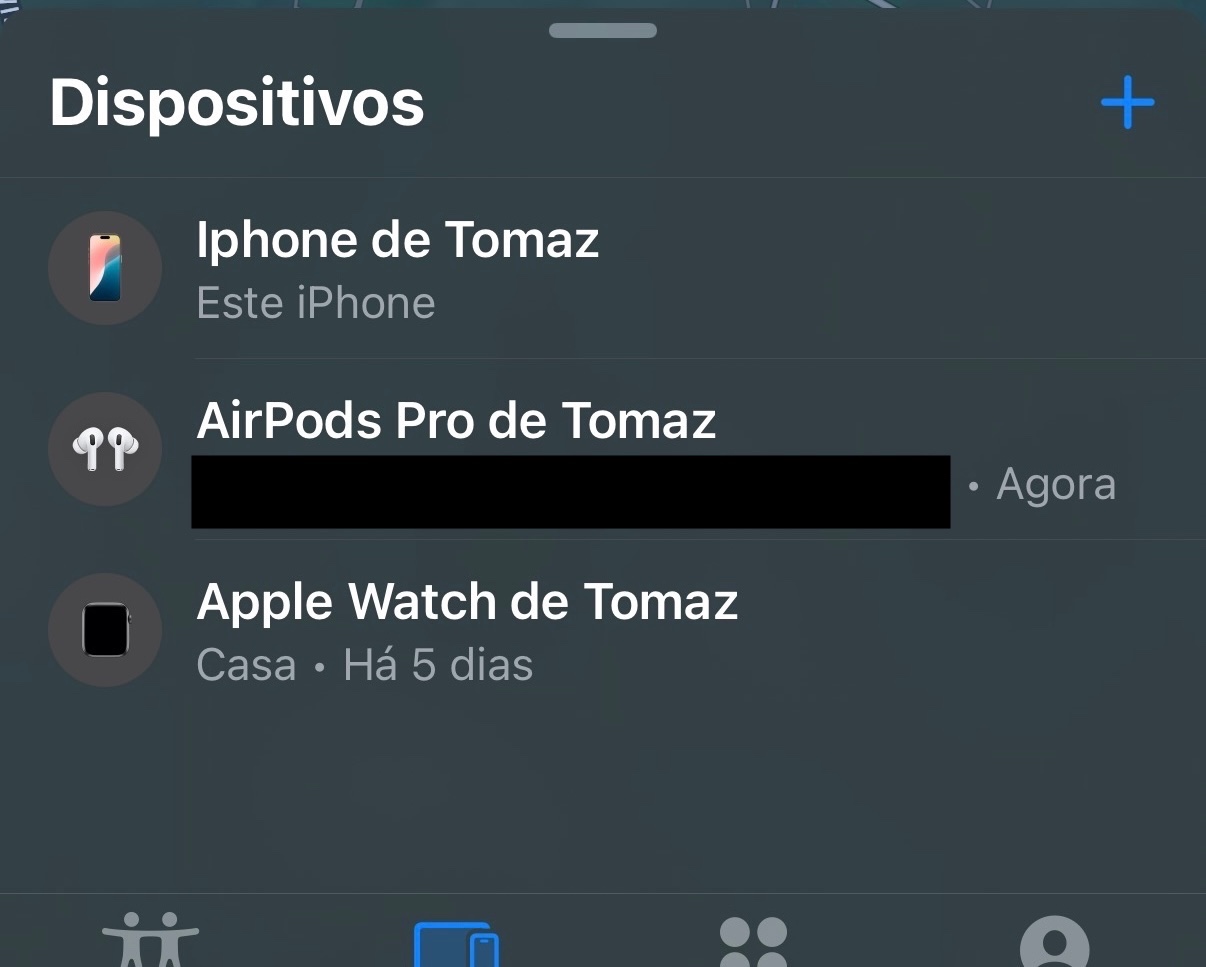The width and height of the screenshot is (1206, 967).
Task: Open the Me profile tab
Action: [1054, 941]
